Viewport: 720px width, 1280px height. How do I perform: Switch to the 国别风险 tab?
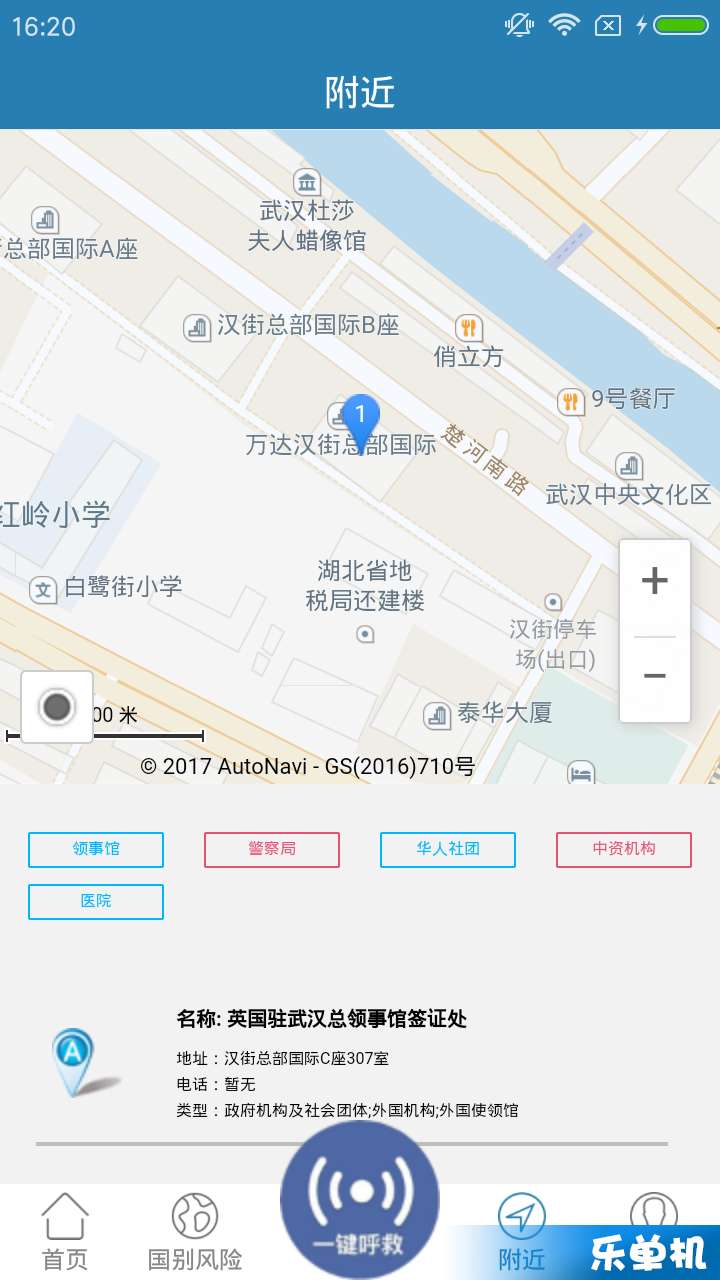(195, 1232)
